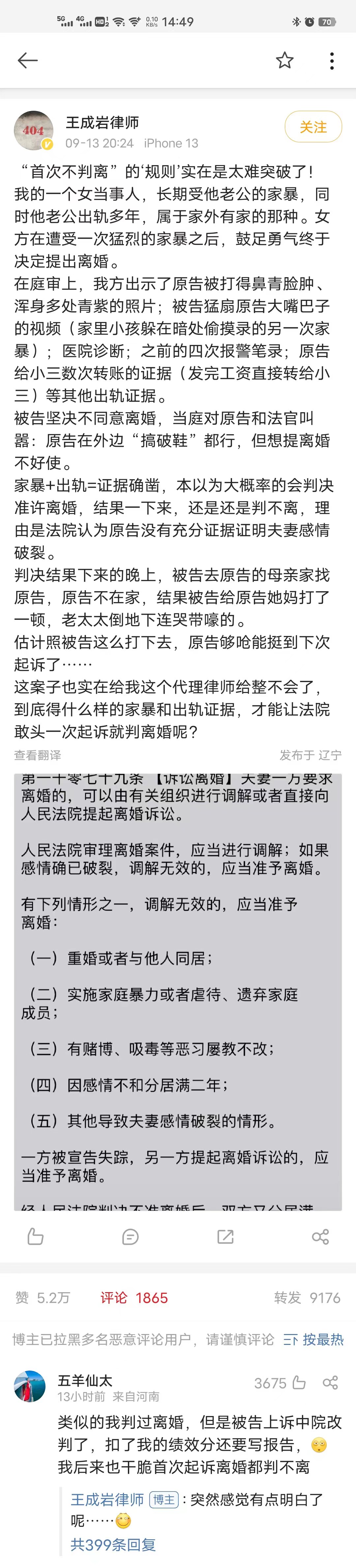Switch to the 赞 5.2万 tab
The image size is (356, 1568).
[x=43, y=1297]
